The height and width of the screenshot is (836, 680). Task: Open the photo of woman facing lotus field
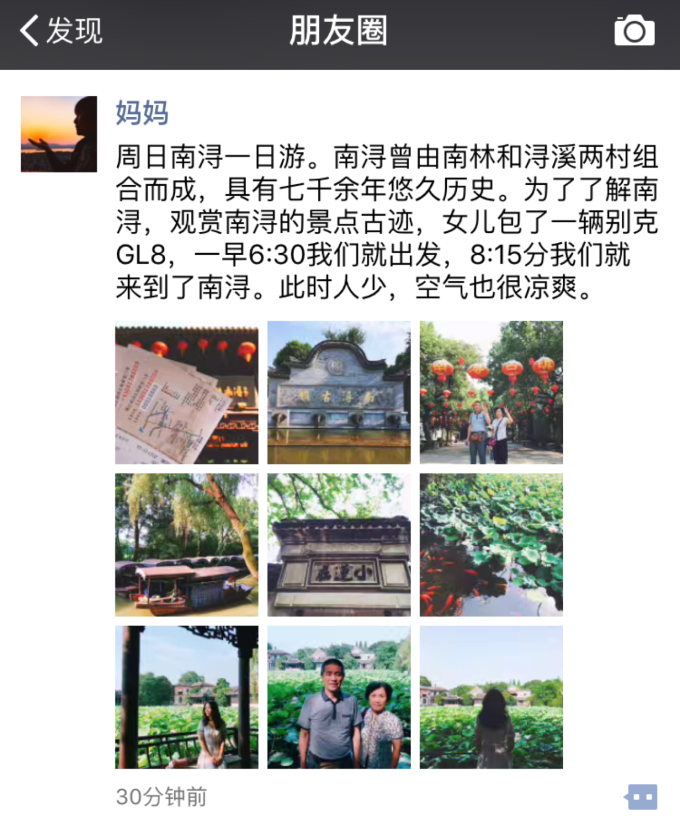(491, 697)
